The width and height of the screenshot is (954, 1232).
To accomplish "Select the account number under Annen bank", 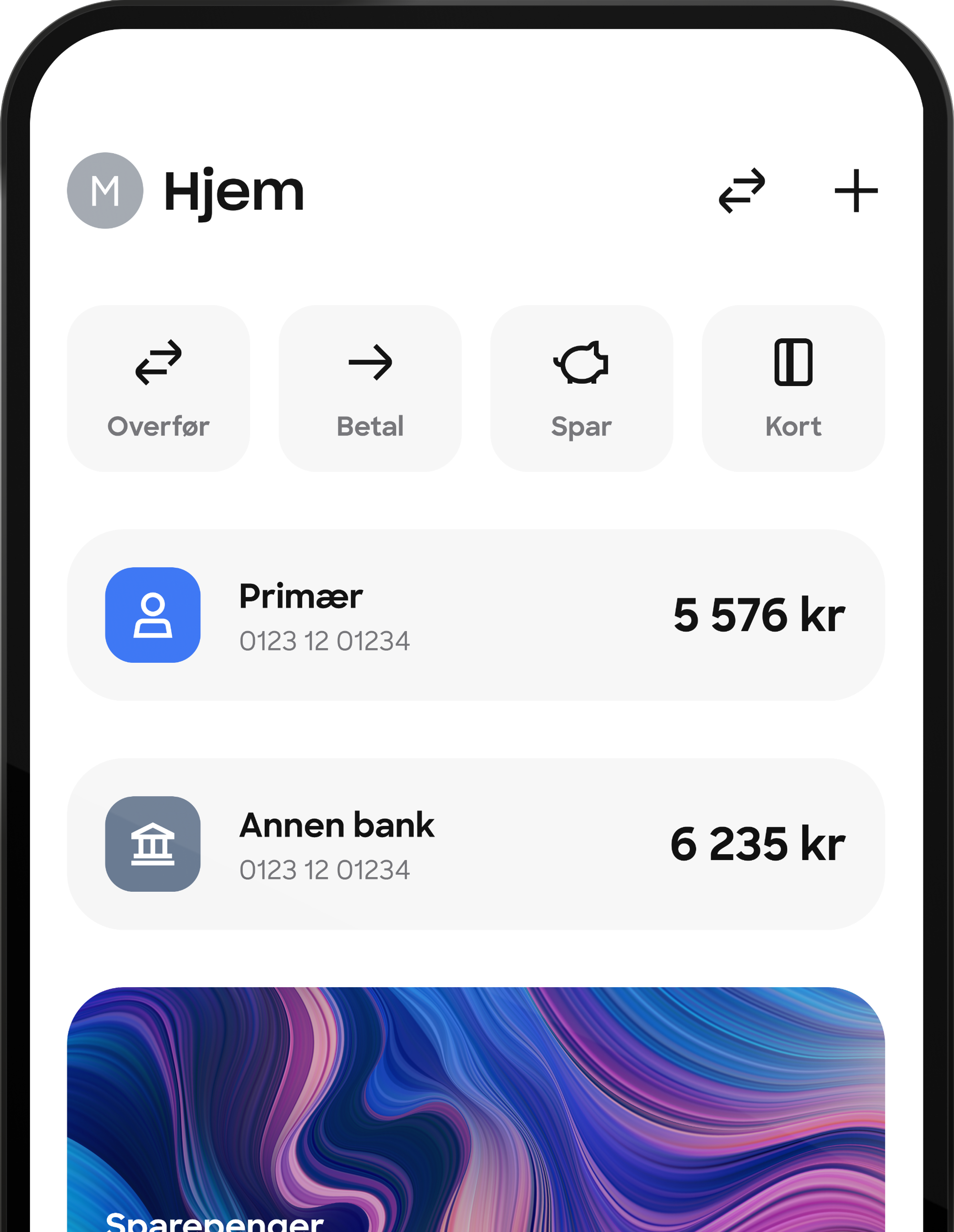I will coord(325,869).
